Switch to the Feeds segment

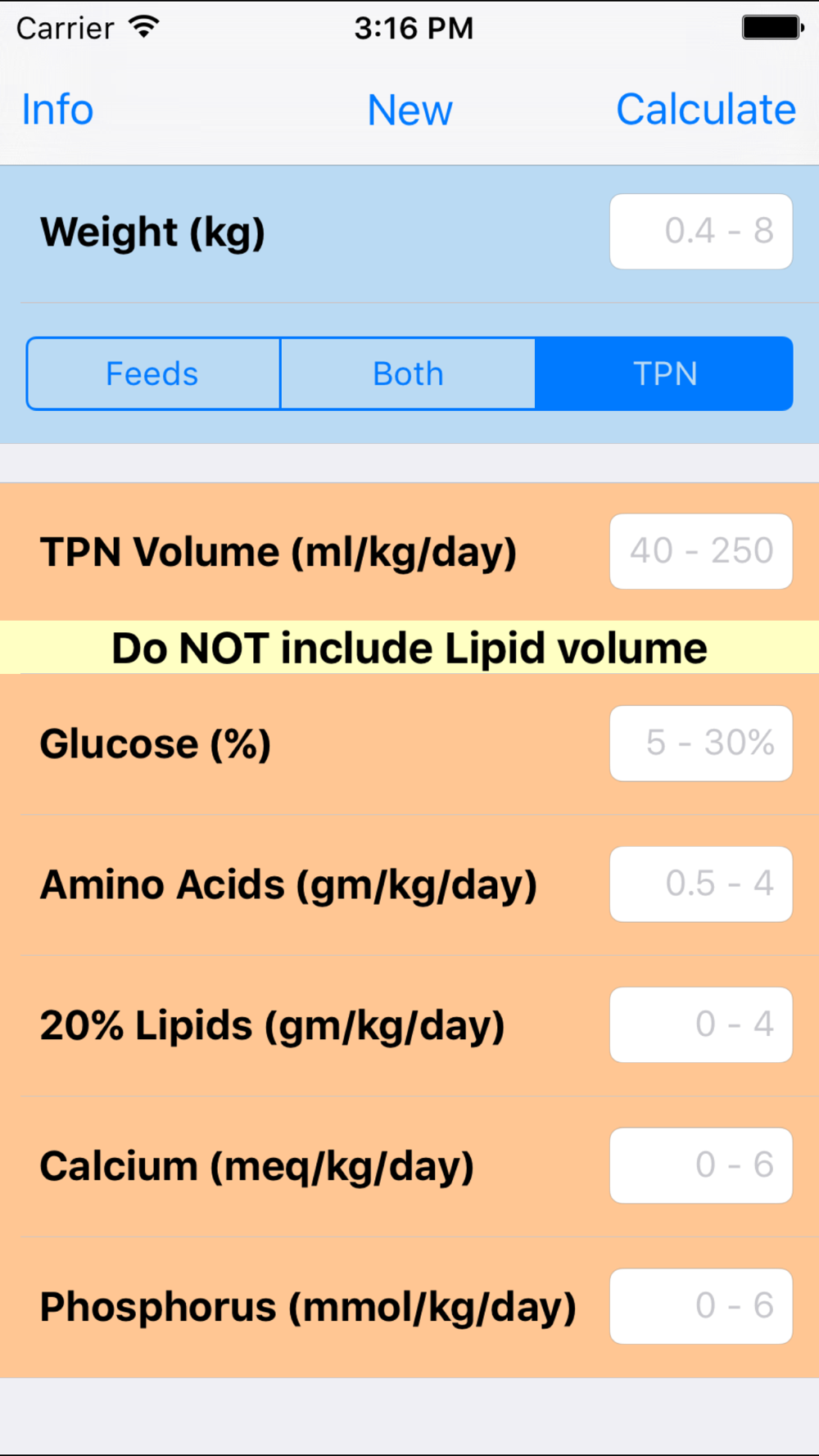coord(153,373)
